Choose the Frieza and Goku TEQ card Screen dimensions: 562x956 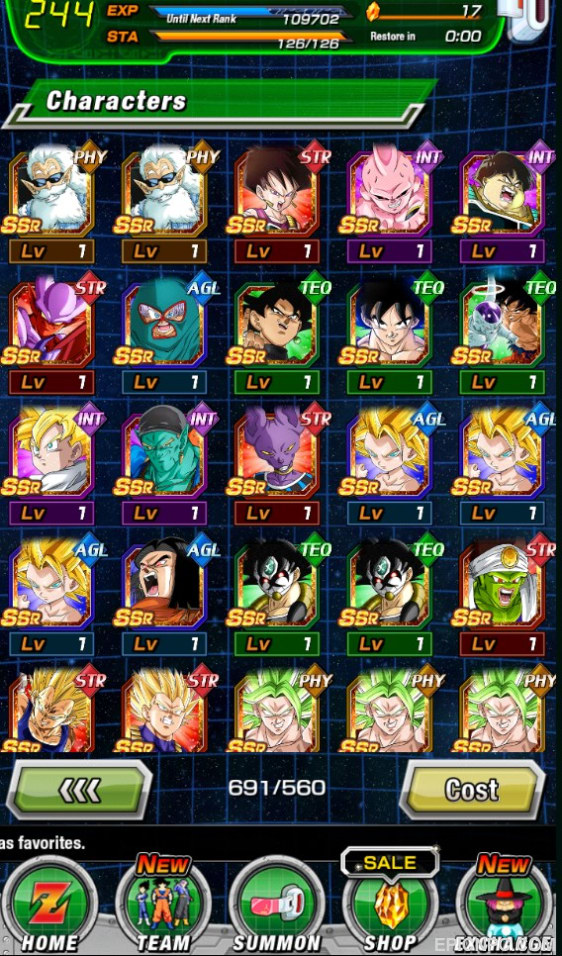click(502, 334)
